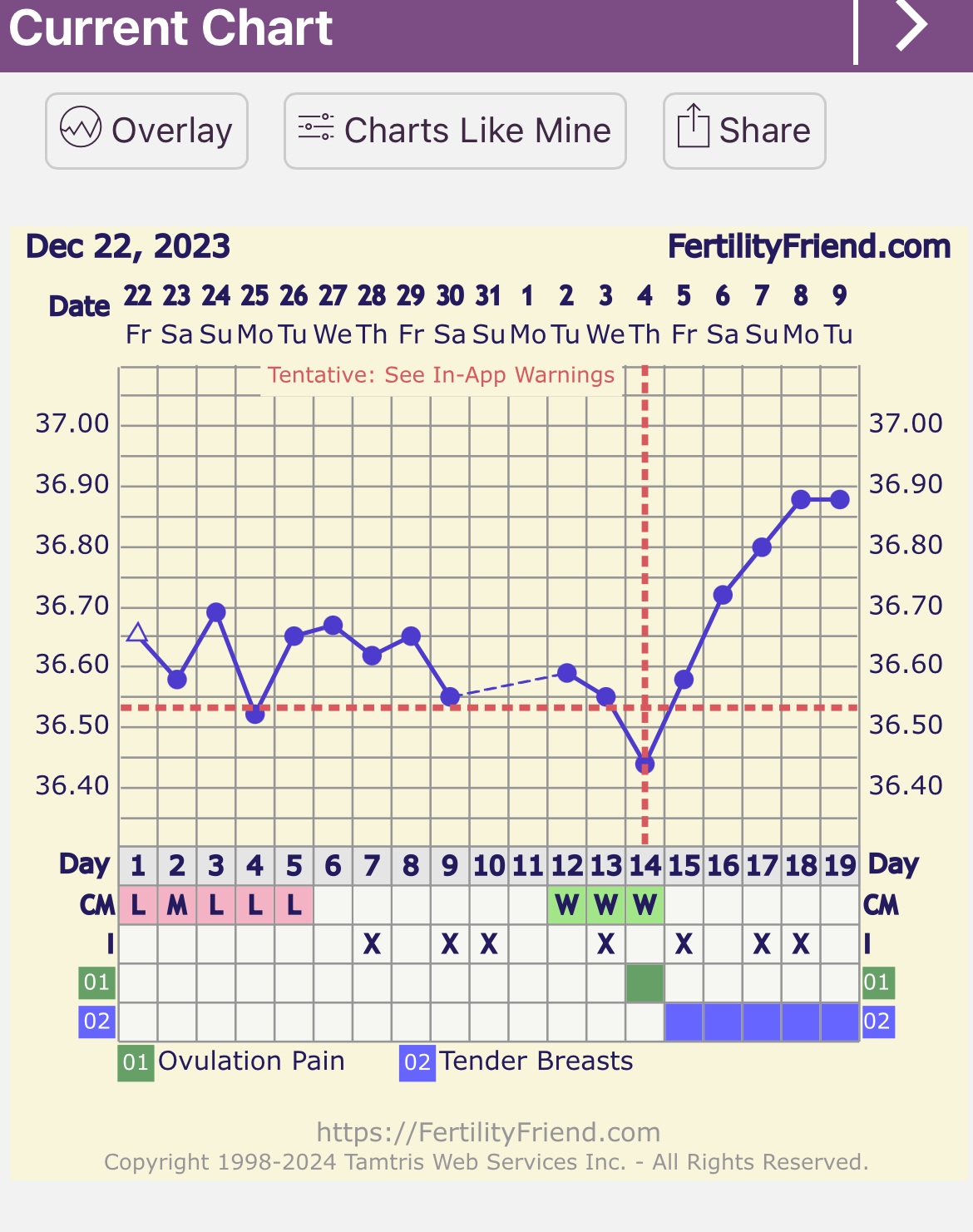Tap the right chevron arrow in header
The width and height of the screenshot is (973, 1232).
pos(911,27)
